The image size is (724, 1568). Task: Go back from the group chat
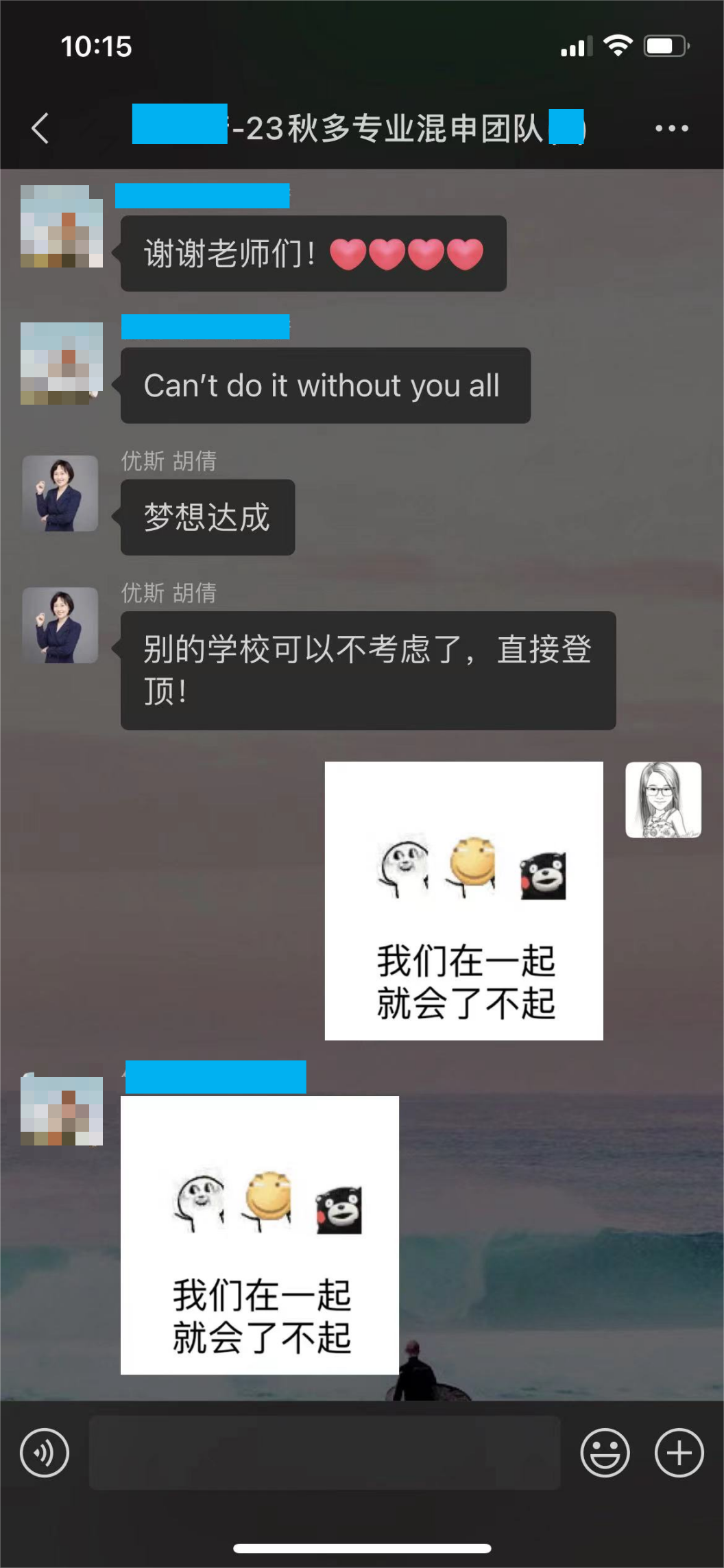coord(40,128)
